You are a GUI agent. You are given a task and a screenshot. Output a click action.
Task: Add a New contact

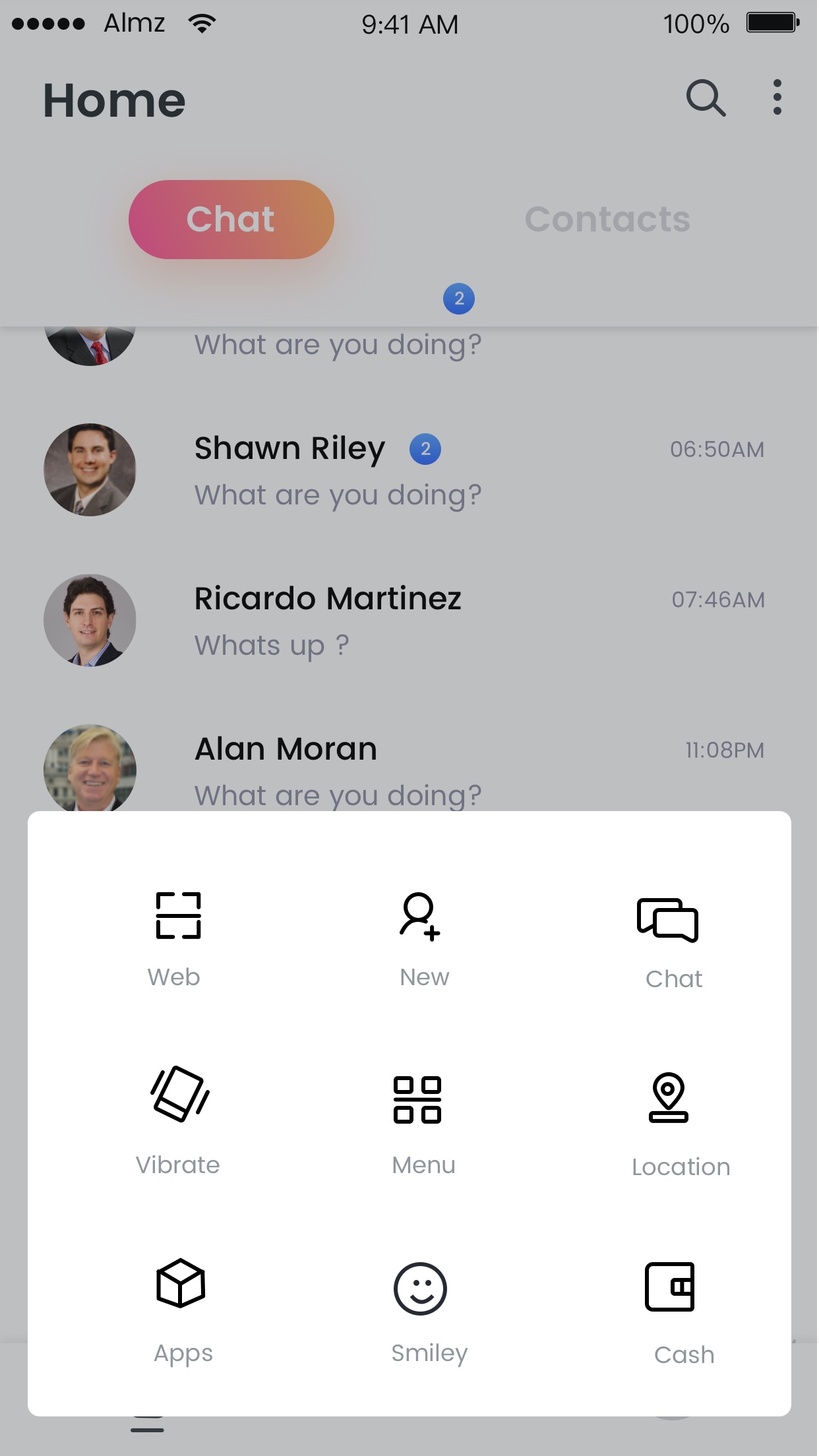[423, 939]
